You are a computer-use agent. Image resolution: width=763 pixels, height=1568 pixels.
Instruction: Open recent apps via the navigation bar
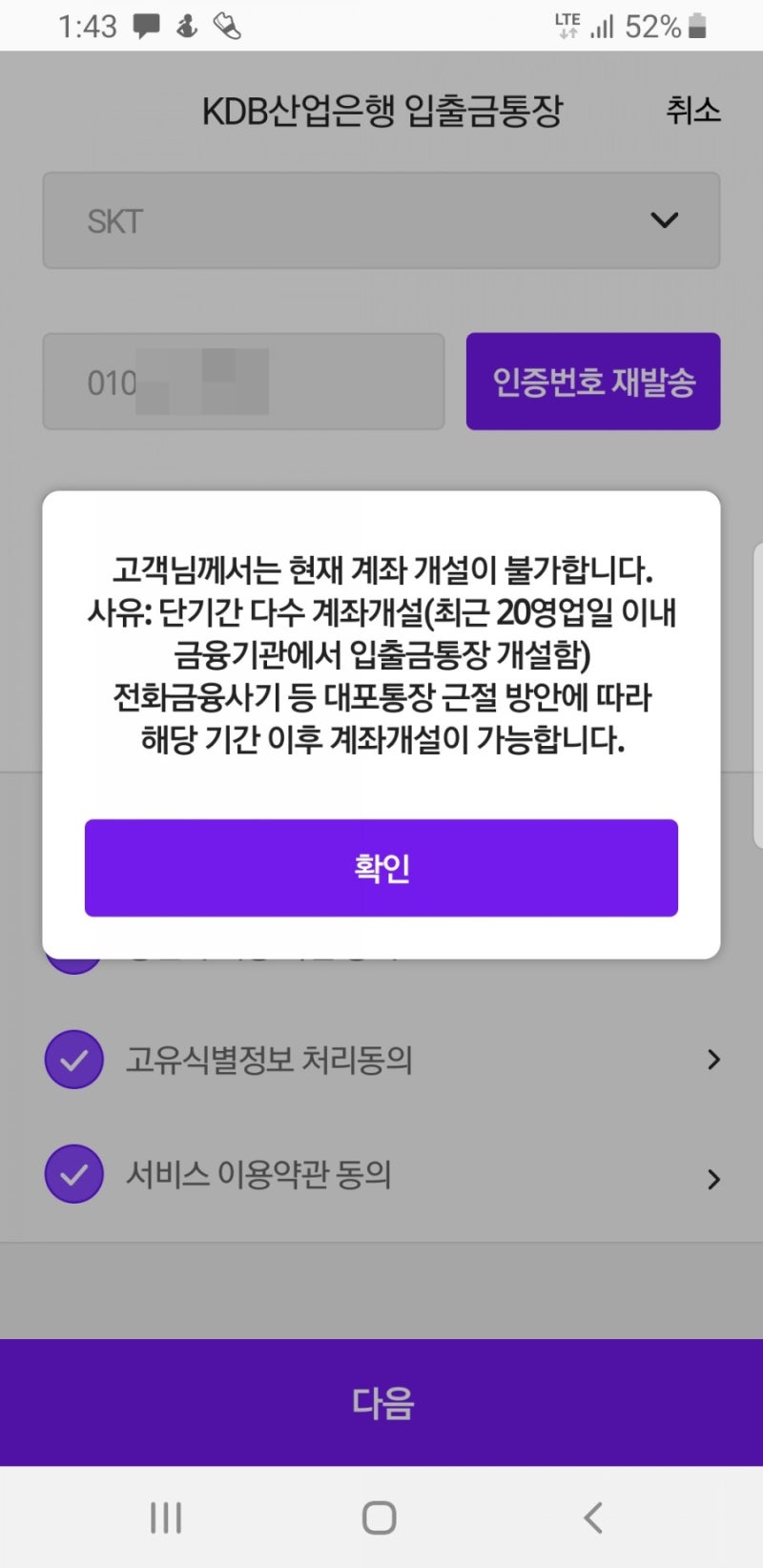(167, 1516)
